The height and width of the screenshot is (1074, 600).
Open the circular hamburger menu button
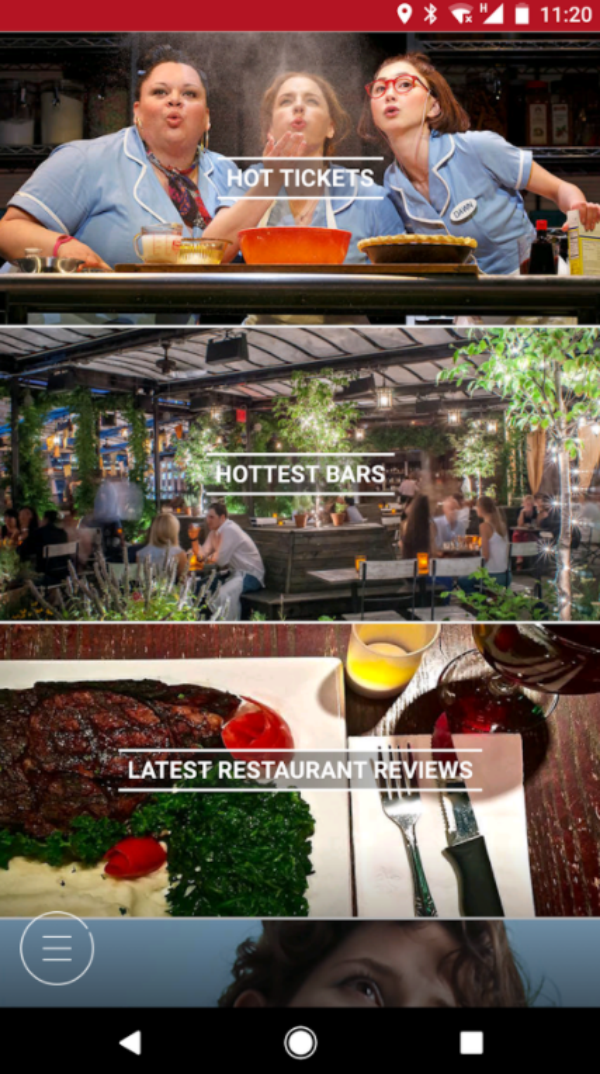click(57, 949)
